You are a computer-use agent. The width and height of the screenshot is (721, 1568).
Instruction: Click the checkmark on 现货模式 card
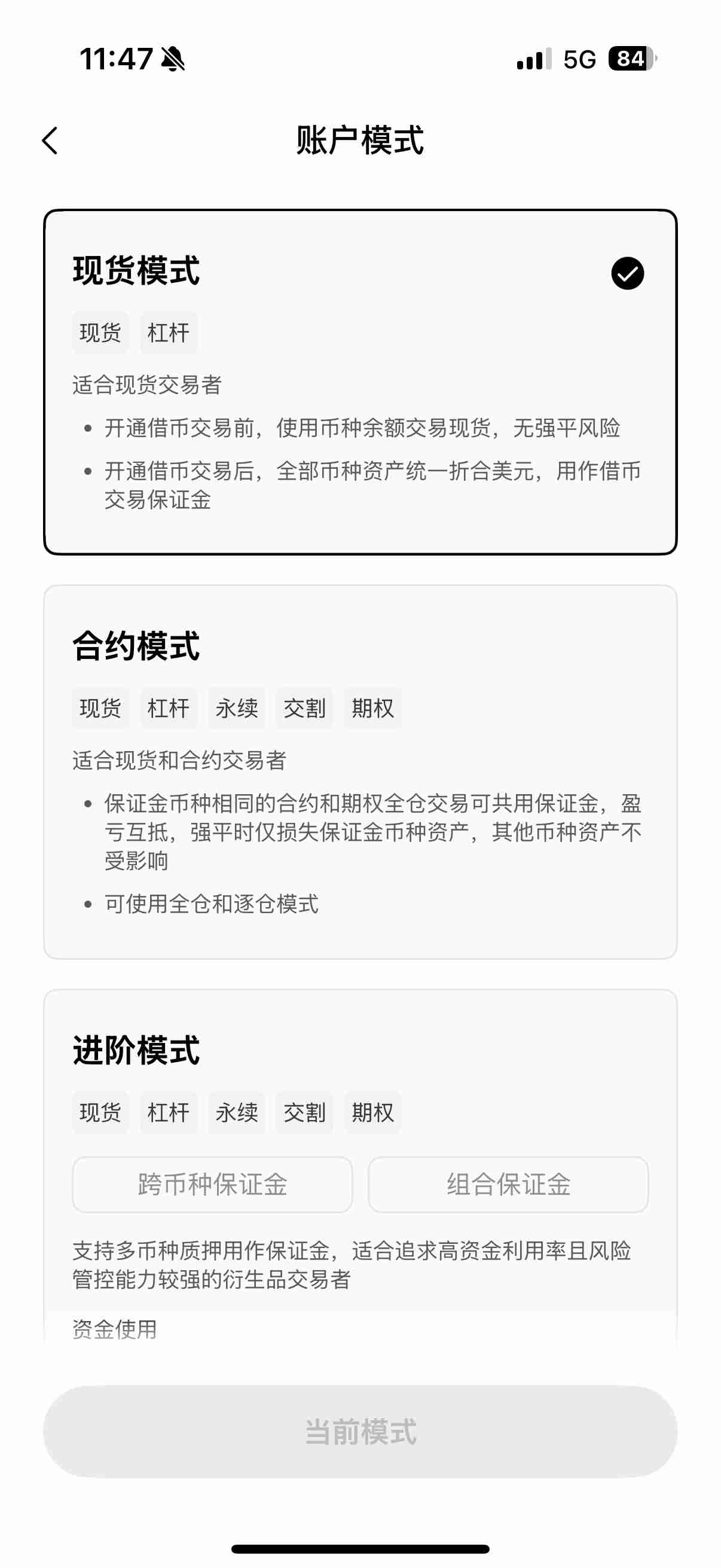pos(628,273)
